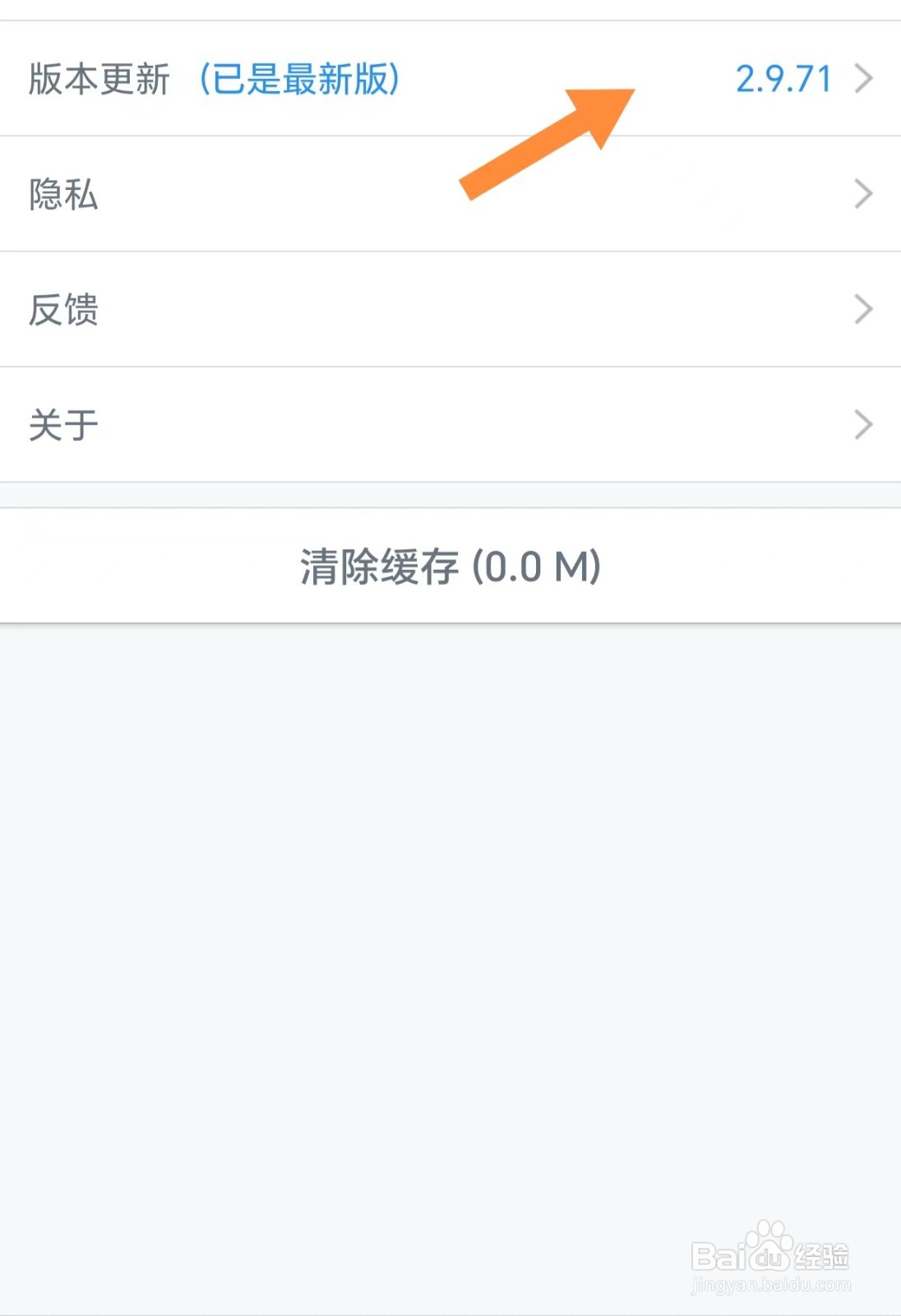The width and height of the screenshot is (901, 1316).
Task: Expand the 版本更新 chevron arrow
Action: [x=862, y=79]
